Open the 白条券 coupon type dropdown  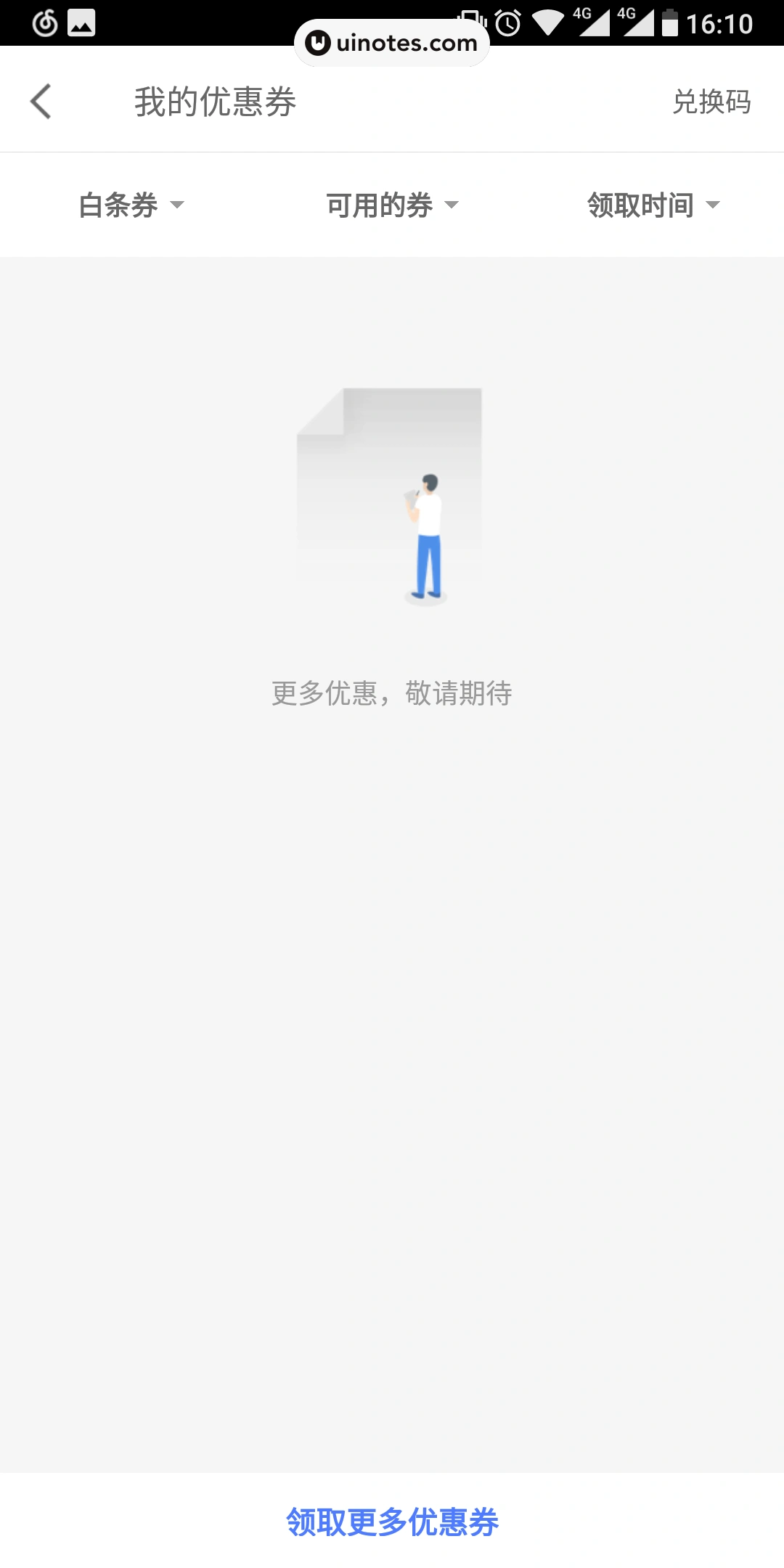131,205
